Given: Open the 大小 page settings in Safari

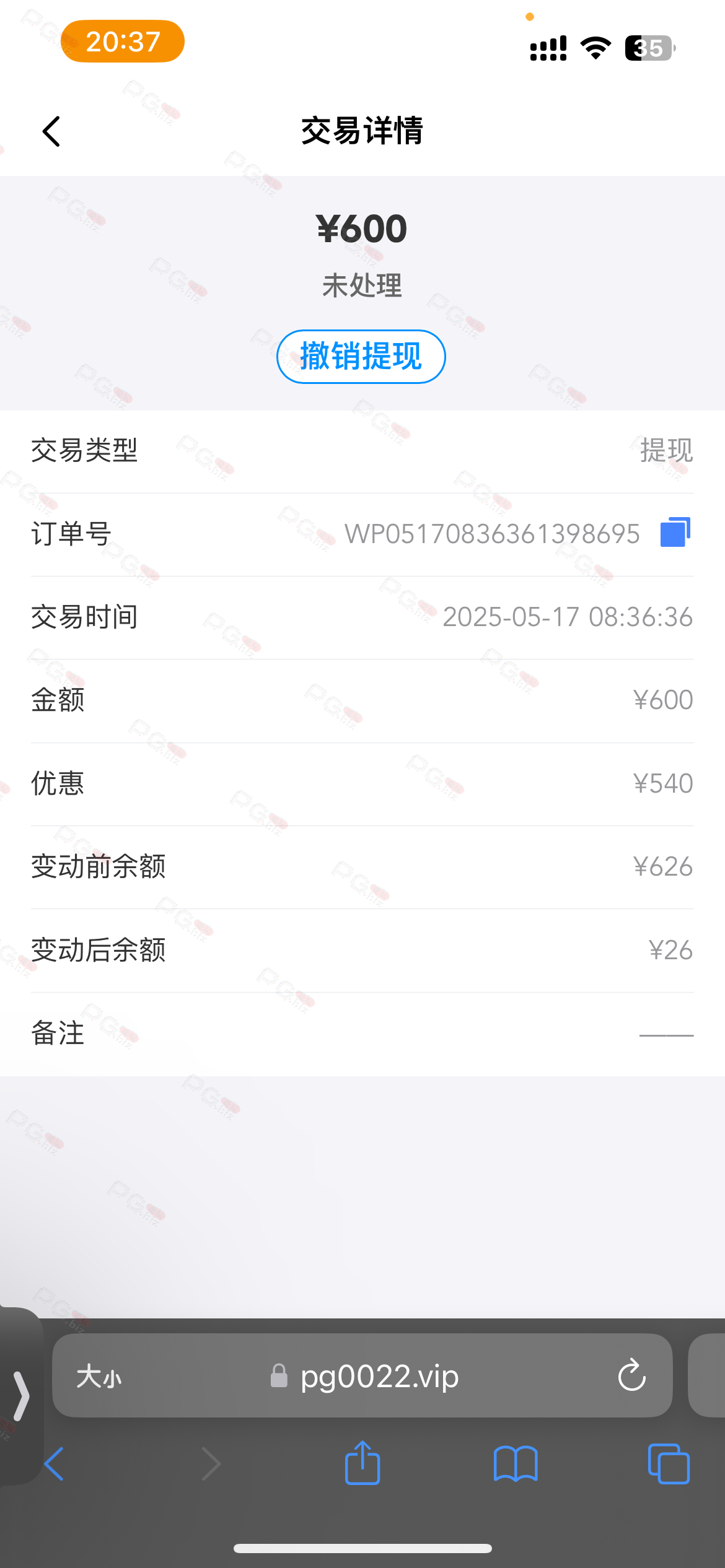Looking at the screenshot, I should tap(99, 1377).
